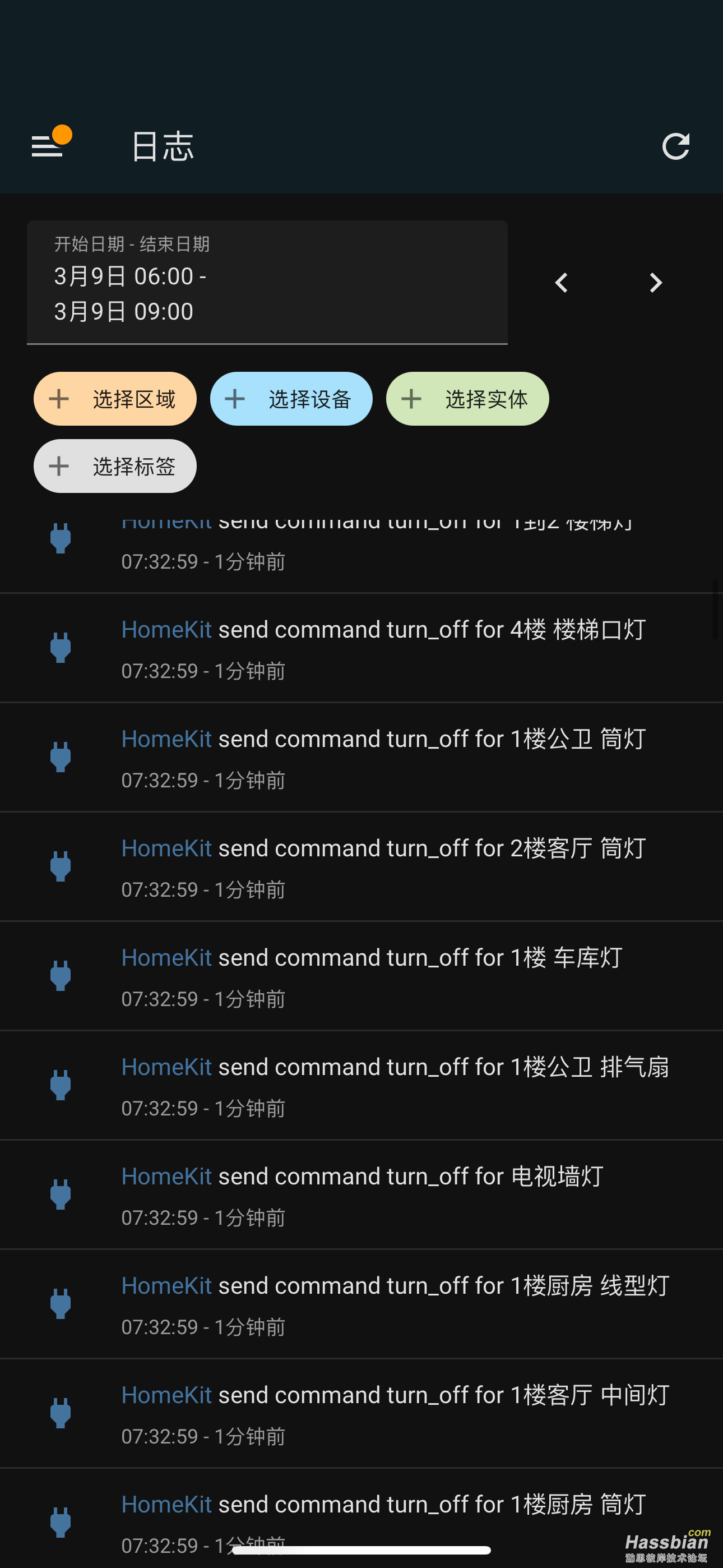Open the sidebar menu button
The height and width of the screenshot is (1568, 723).
pyautogui.click(x=48, y=146)
